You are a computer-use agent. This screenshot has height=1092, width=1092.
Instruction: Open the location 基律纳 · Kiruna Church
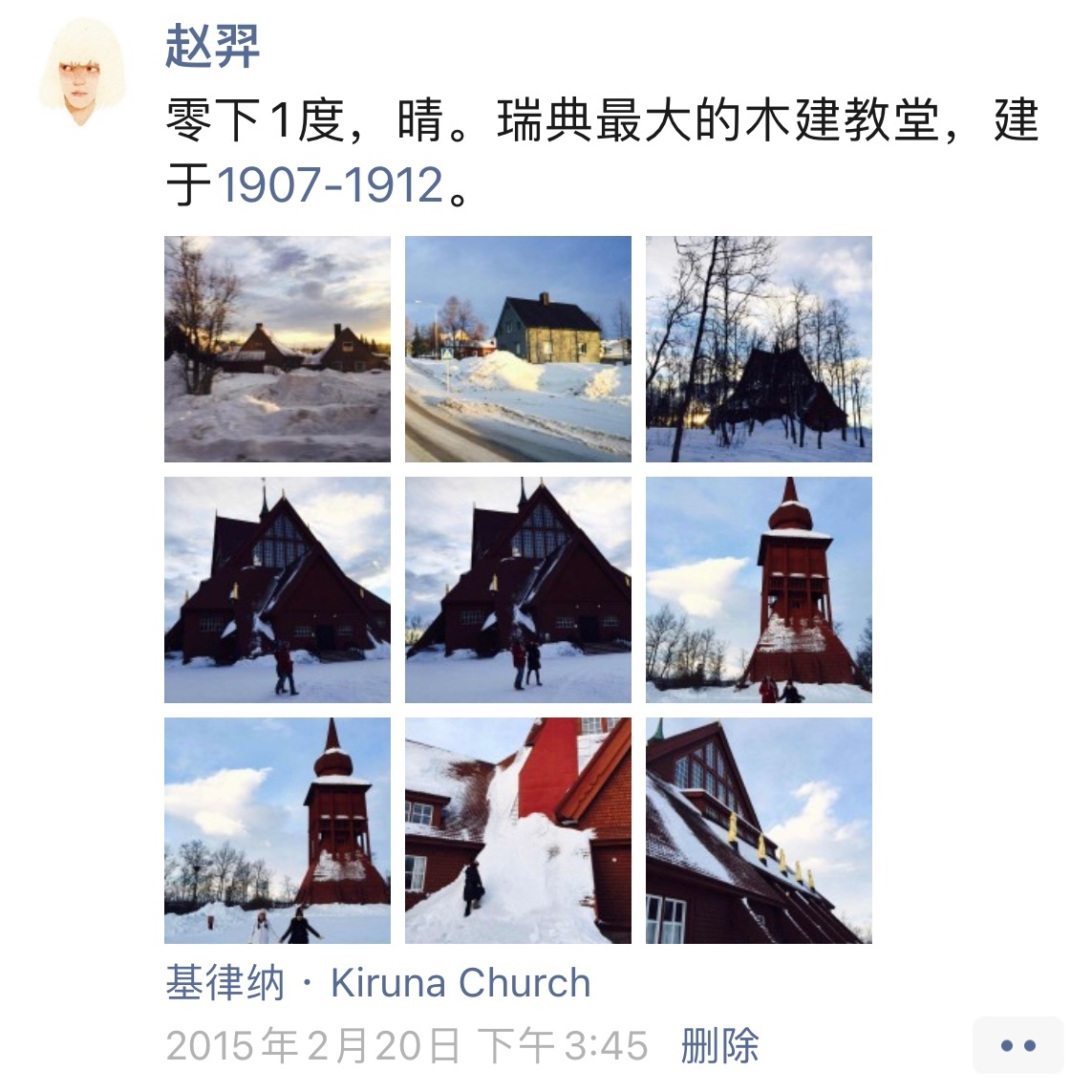tap(378, 983)
